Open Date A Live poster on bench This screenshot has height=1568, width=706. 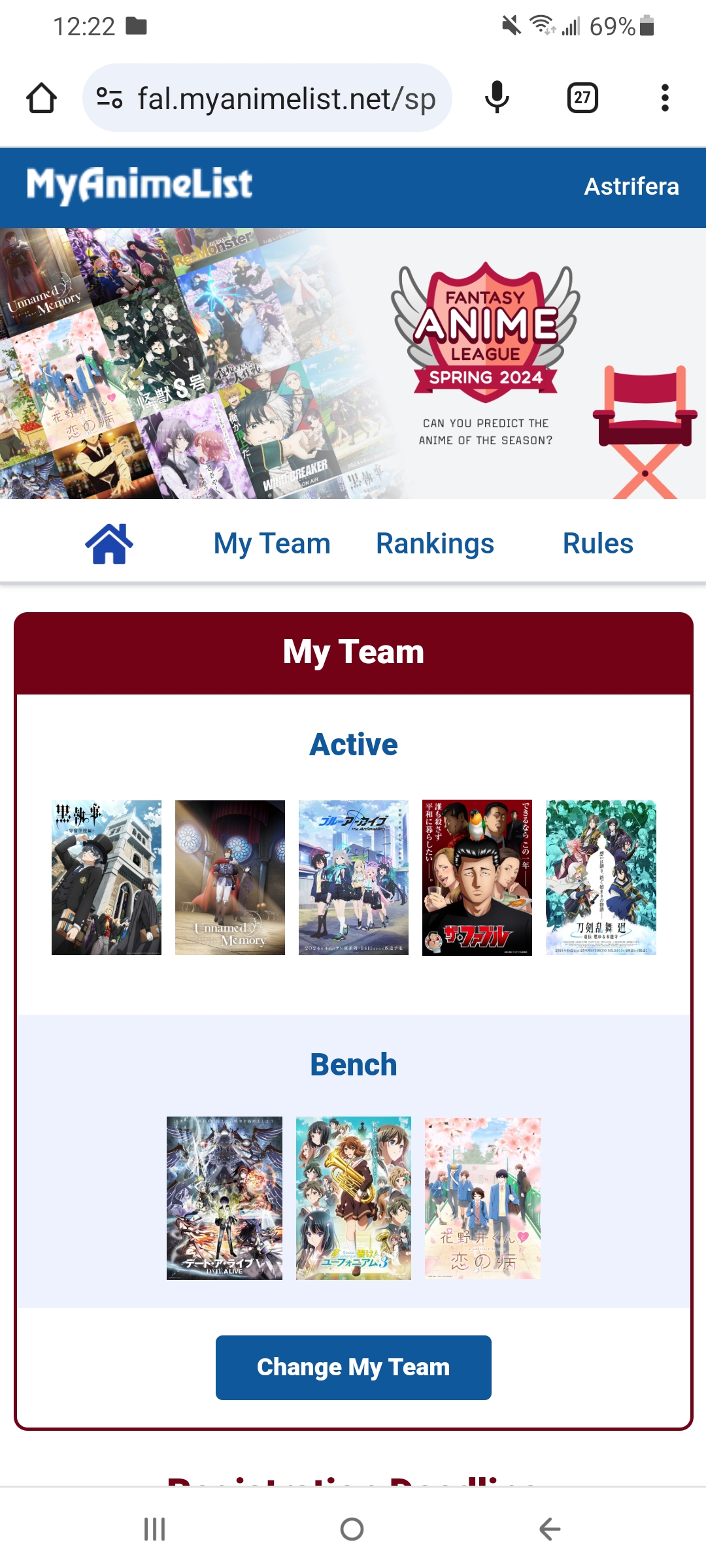tap(224, 1198)
